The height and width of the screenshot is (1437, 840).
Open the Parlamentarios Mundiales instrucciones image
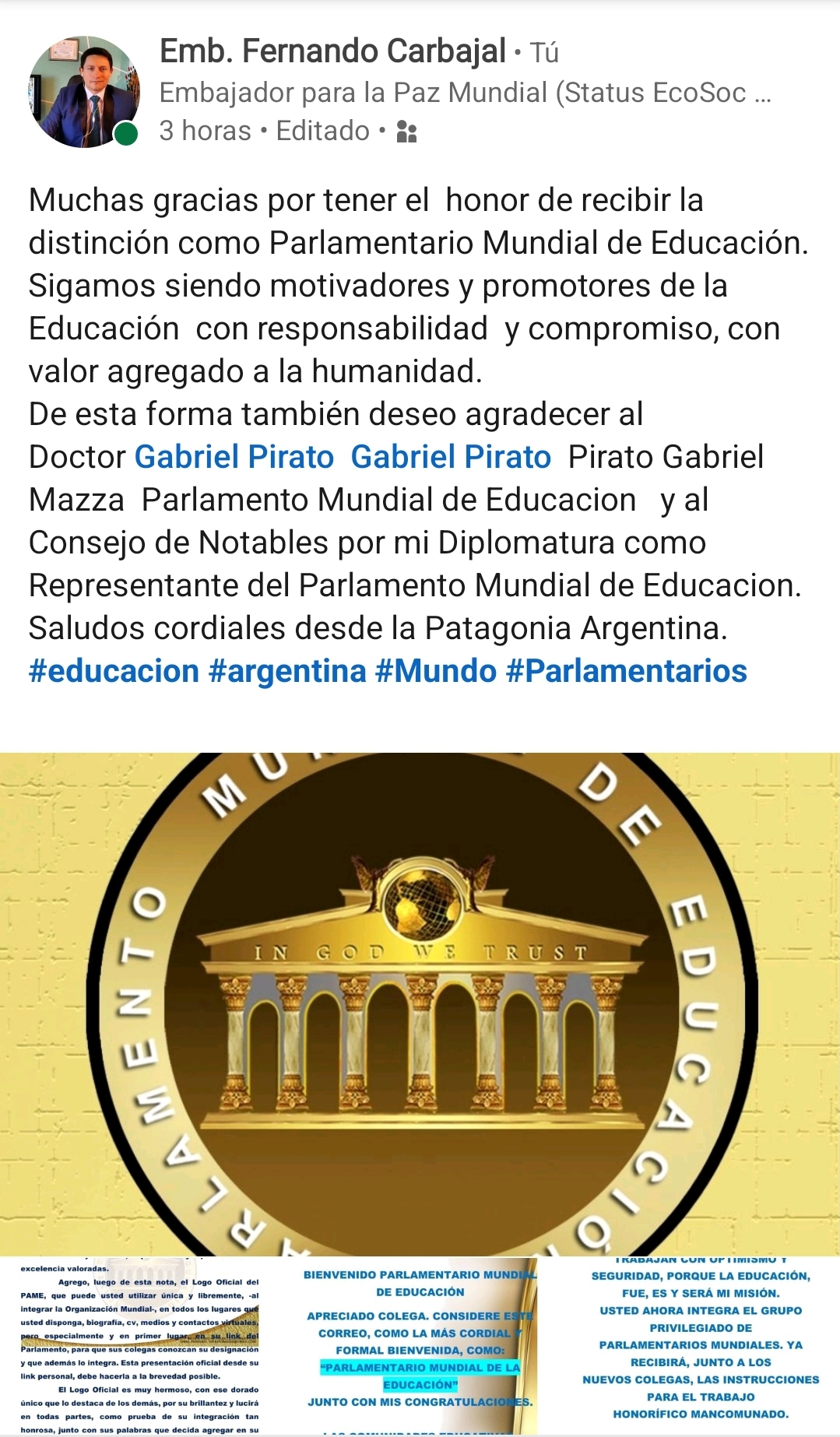pos(701,1347)
